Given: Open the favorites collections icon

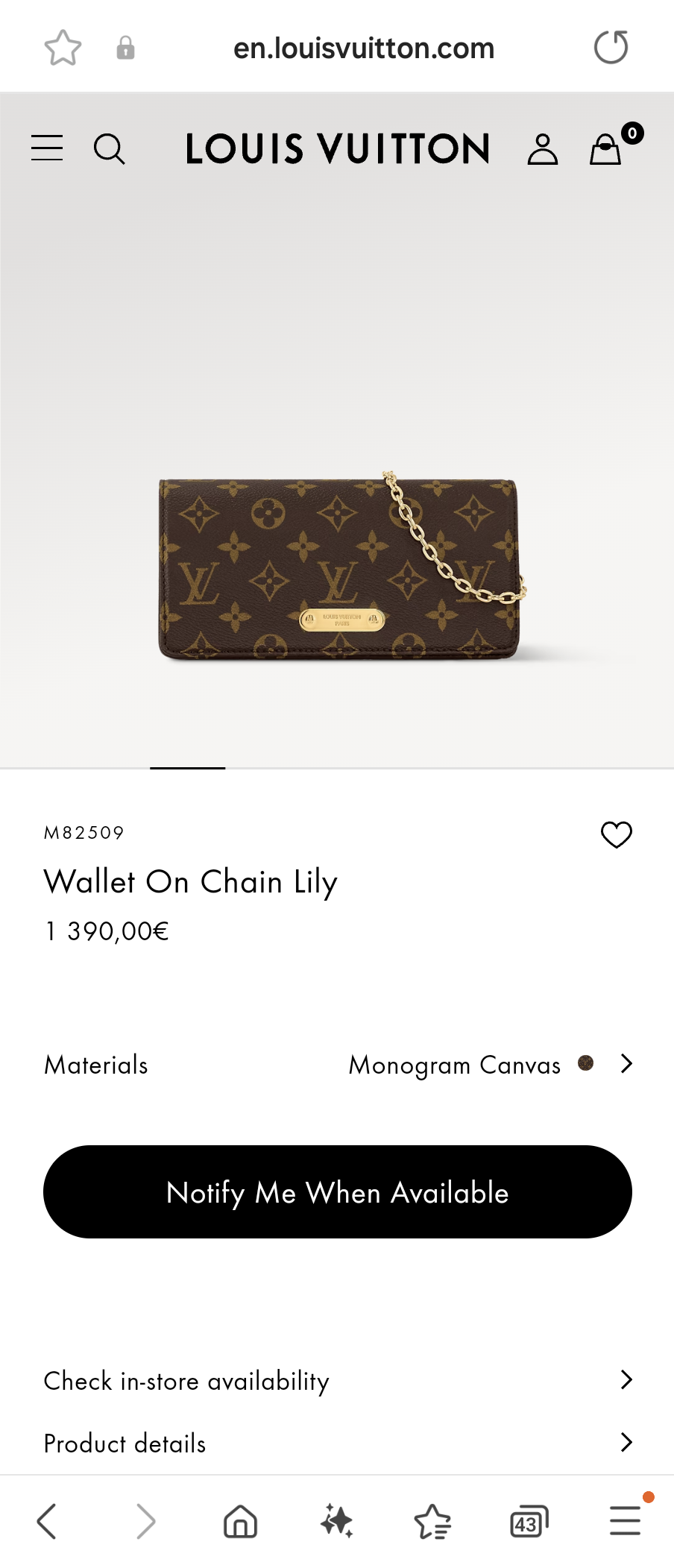Looking at the screenshot, I should [x=432, y=1521].
